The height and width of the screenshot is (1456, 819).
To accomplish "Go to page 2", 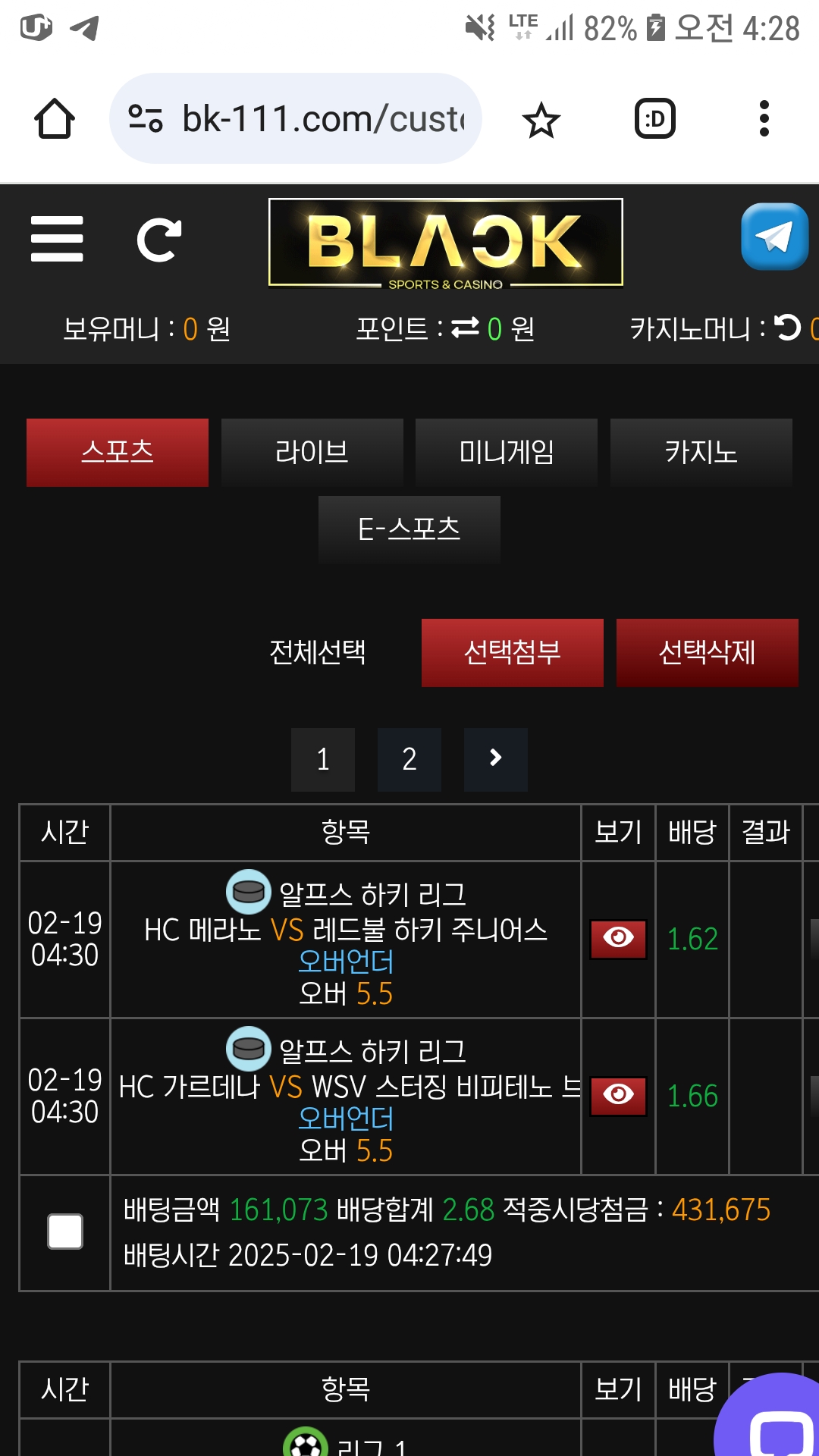I will click(x=409, y=760).
